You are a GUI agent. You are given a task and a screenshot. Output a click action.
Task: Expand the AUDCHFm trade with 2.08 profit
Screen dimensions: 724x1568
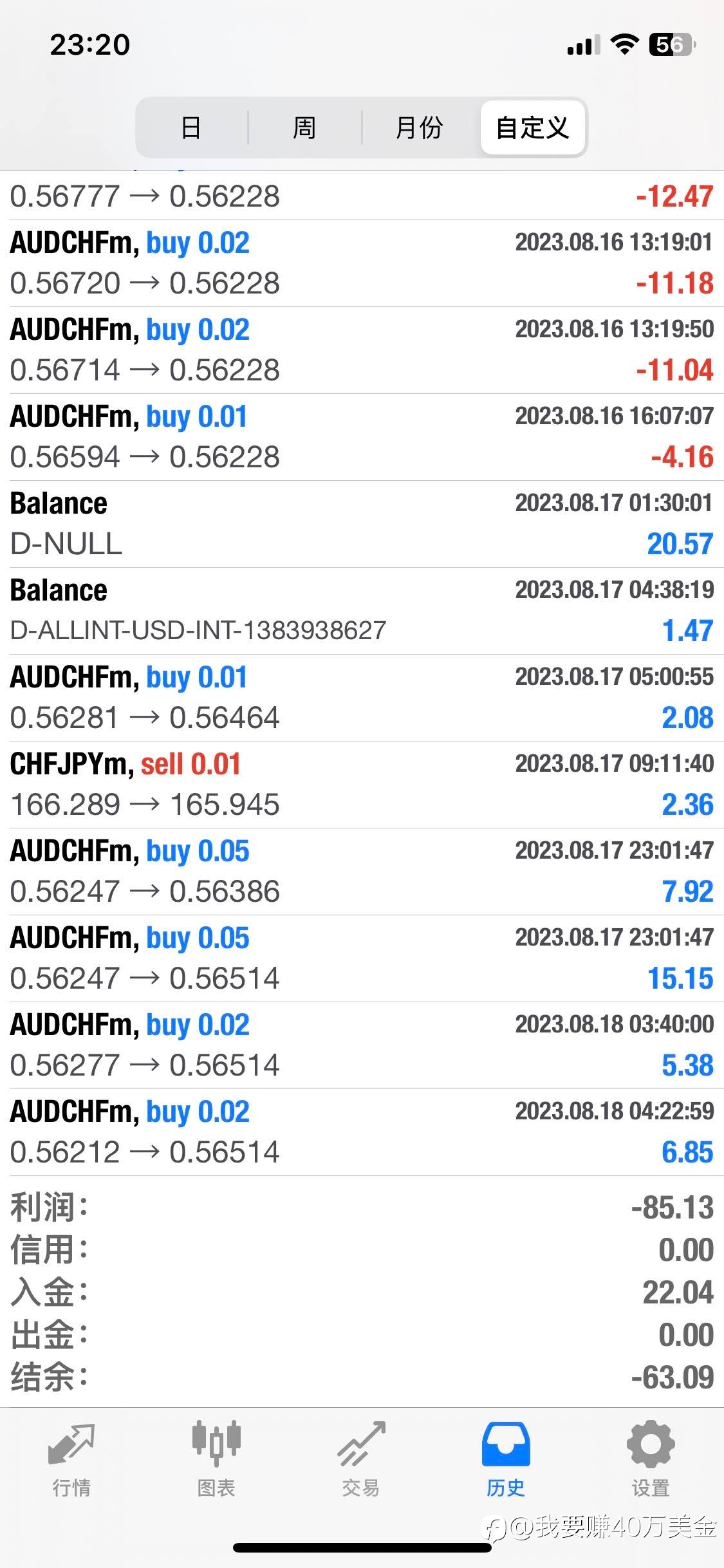(362, 698)
